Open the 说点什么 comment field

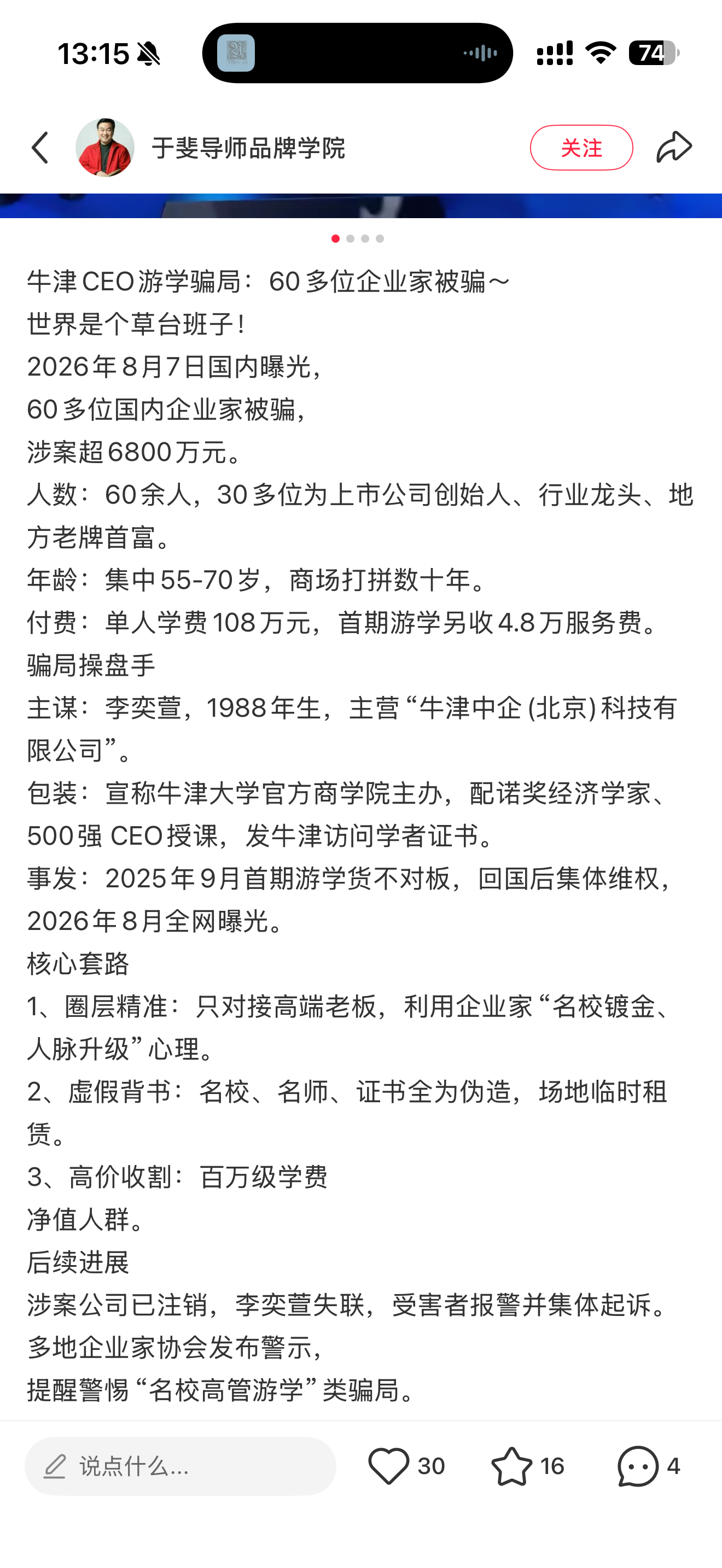(x=180, y=1466)
